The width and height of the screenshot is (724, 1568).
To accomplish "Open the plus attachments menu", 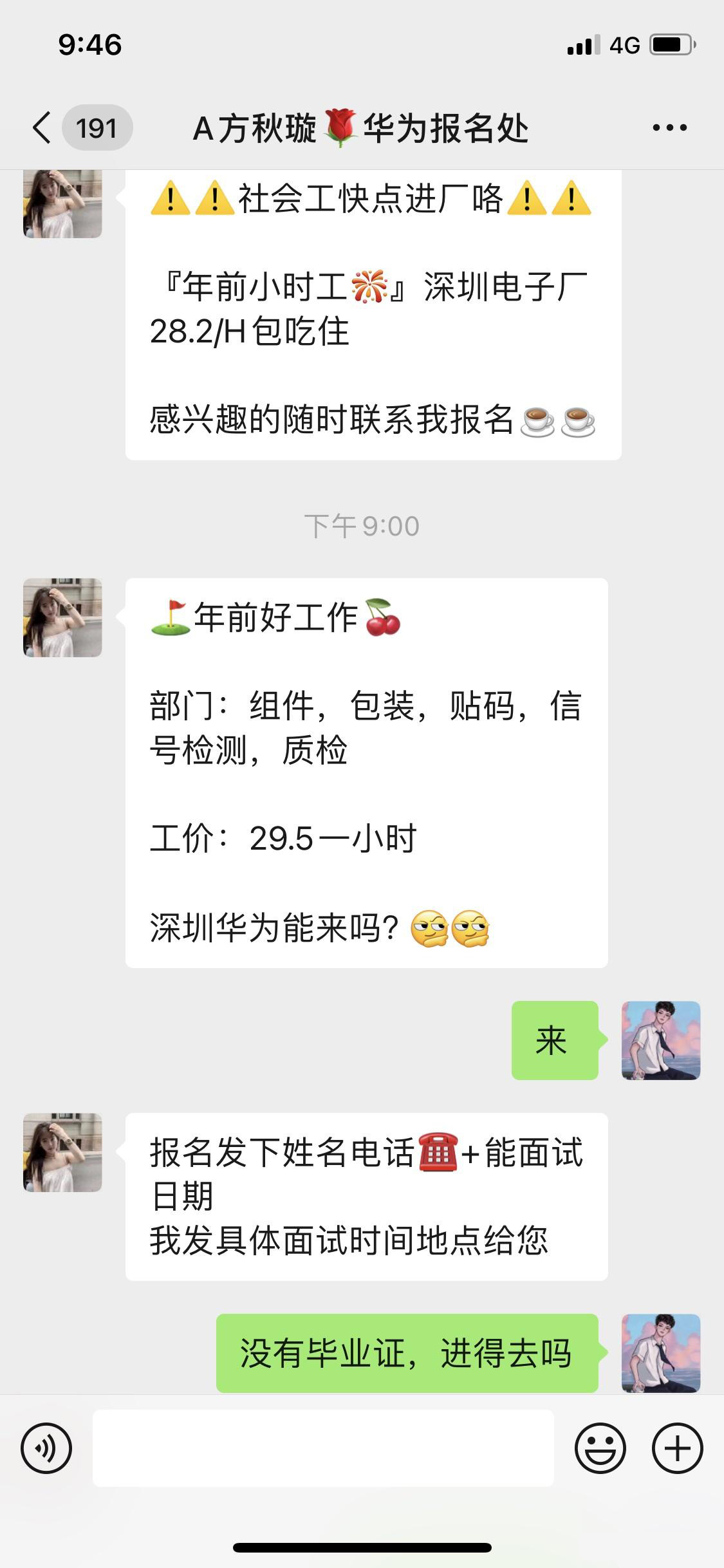I will 677,1448.
